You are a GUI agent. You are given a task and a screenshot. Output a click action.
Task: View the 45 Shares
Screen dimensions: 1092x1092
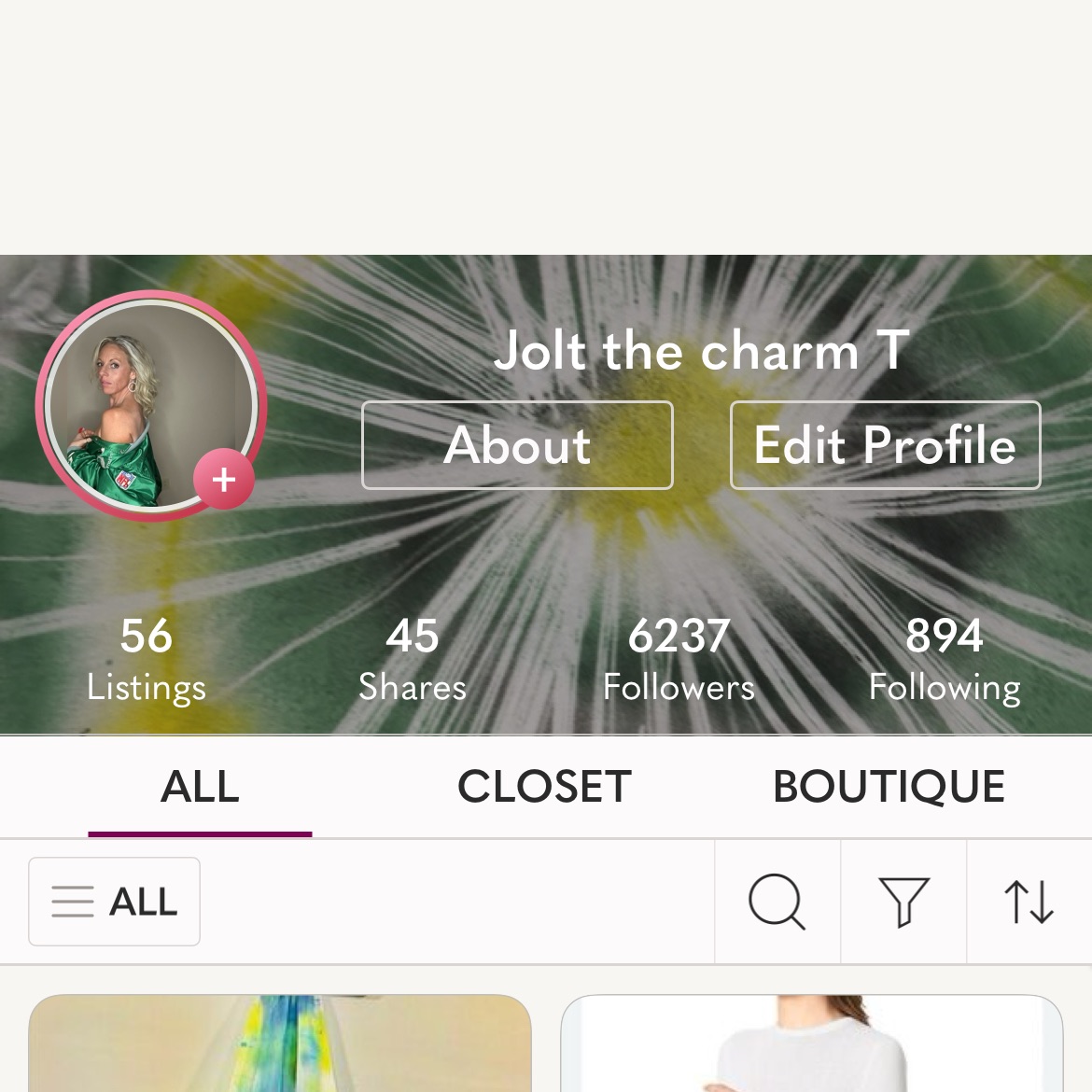pyautogui.click(x=413, y=659)
